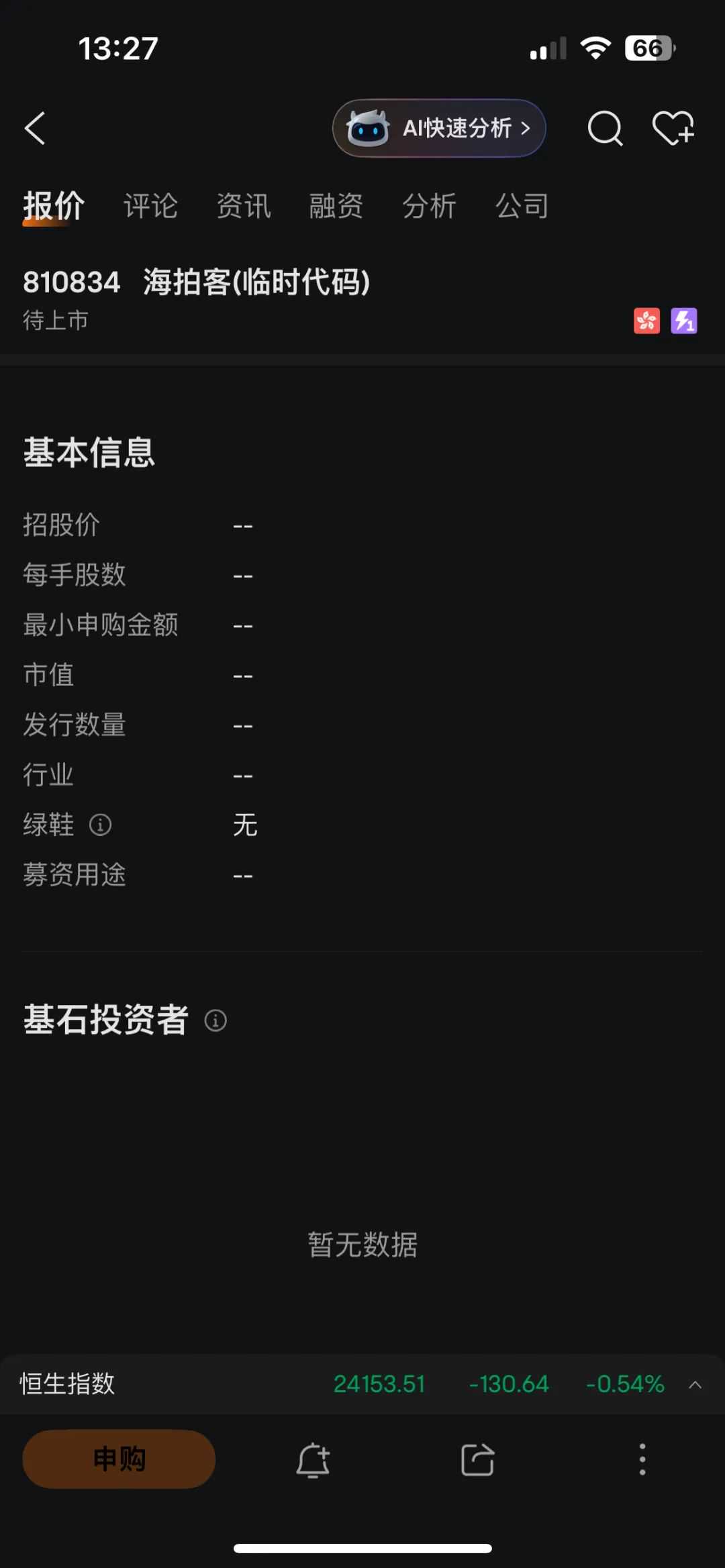
Task: Tap the purple lightning badge icon
Action: [684, 321]
